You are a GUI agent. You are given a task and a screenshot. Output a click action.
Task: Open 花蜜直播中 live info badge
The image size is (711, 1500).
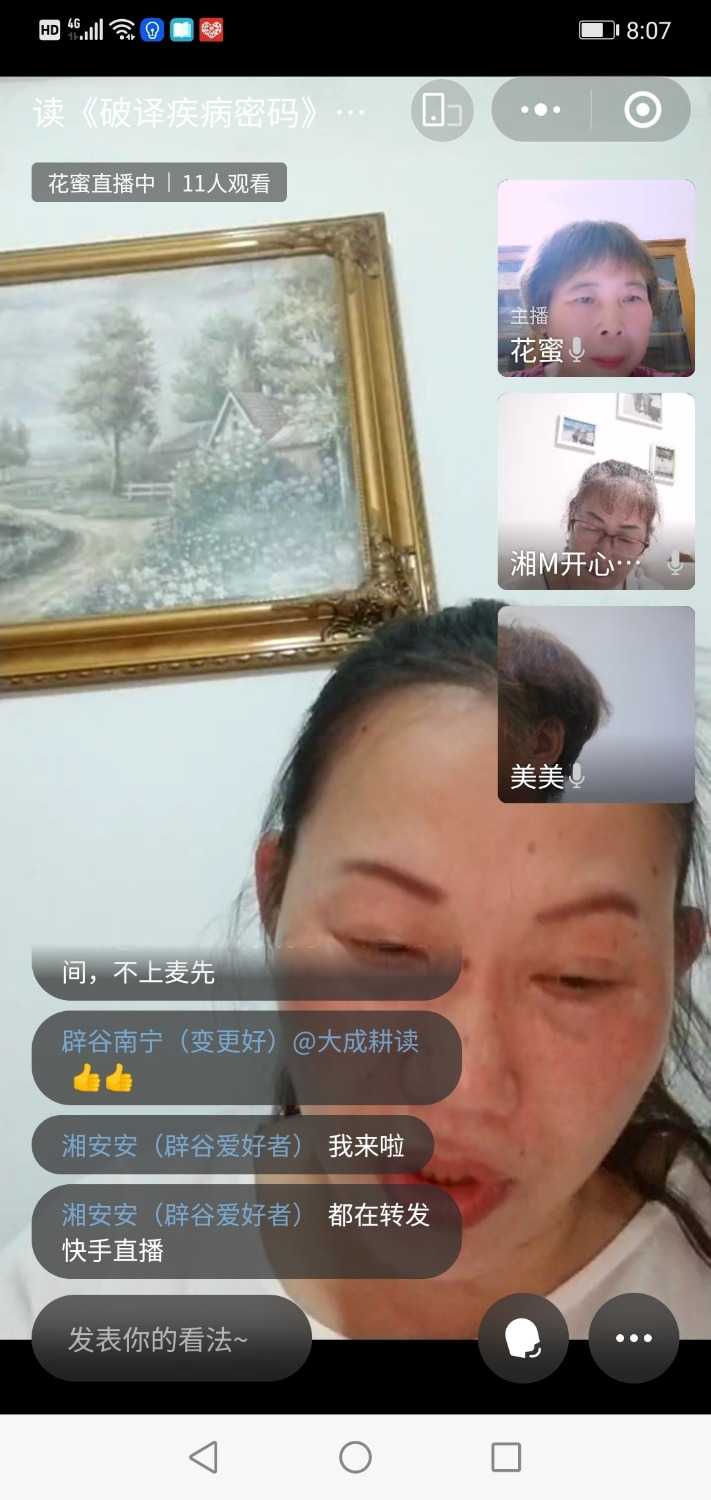159,183
